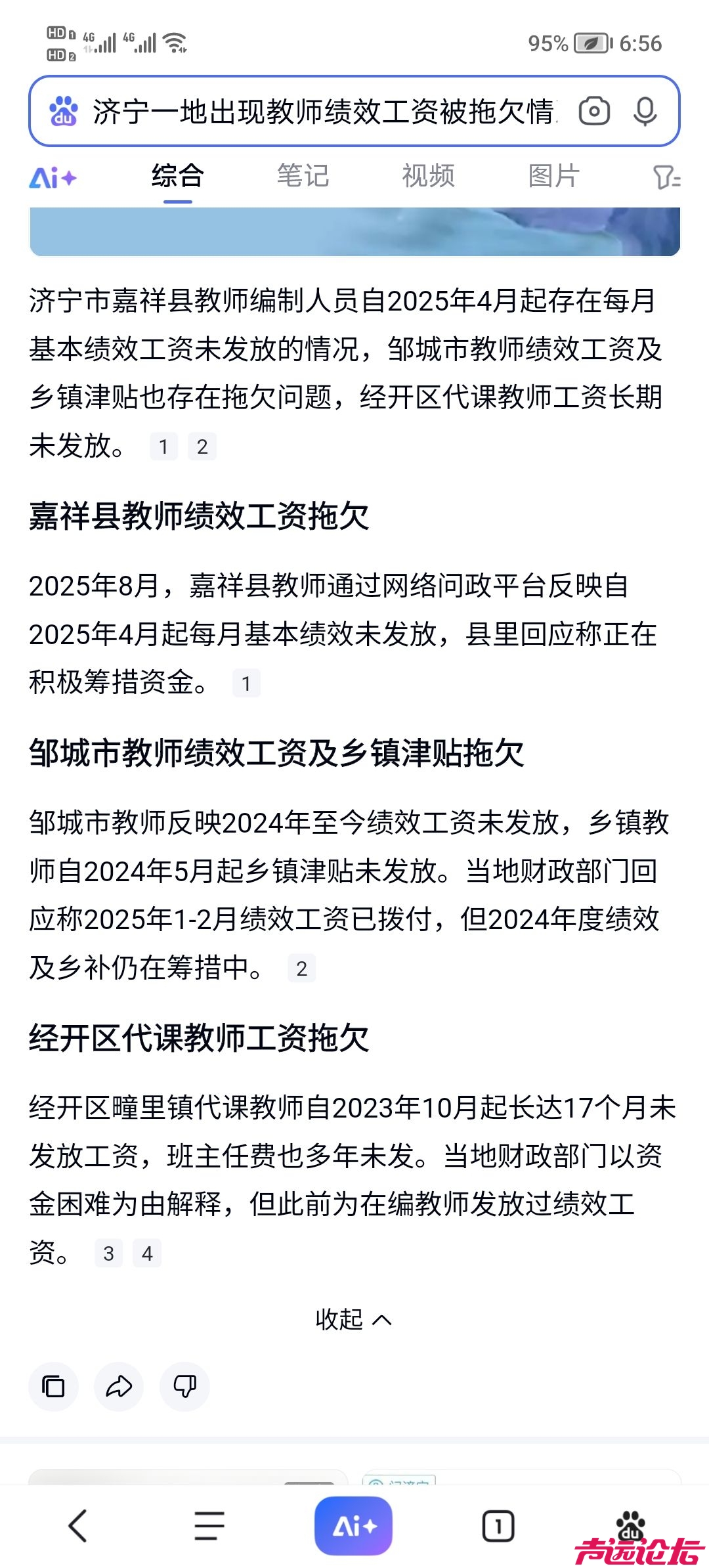The height and width of the screenshot is (1568, 709).
Task: Tap the search box with the 济宁 query
Action: click(x=325, y=112)
